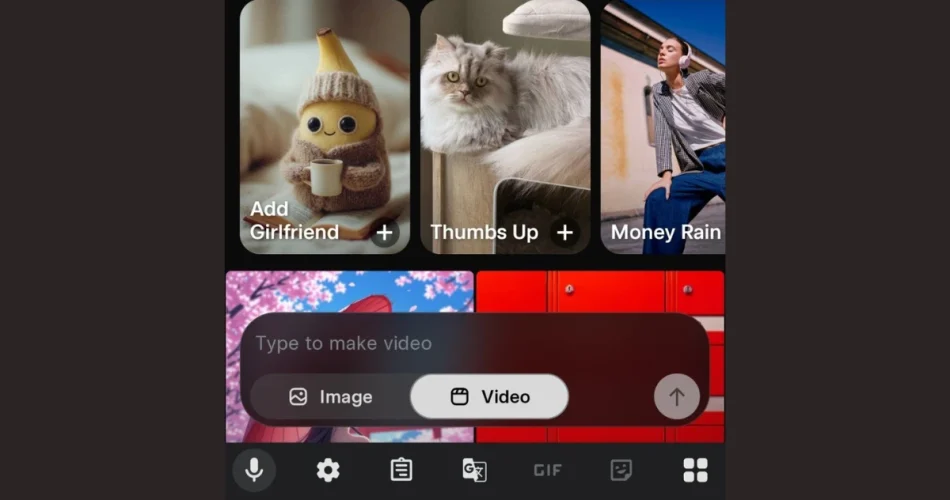This screenshot has width=950, height=500.
Task: Open the red lockers video tile
Action: [x=600, y=292]
